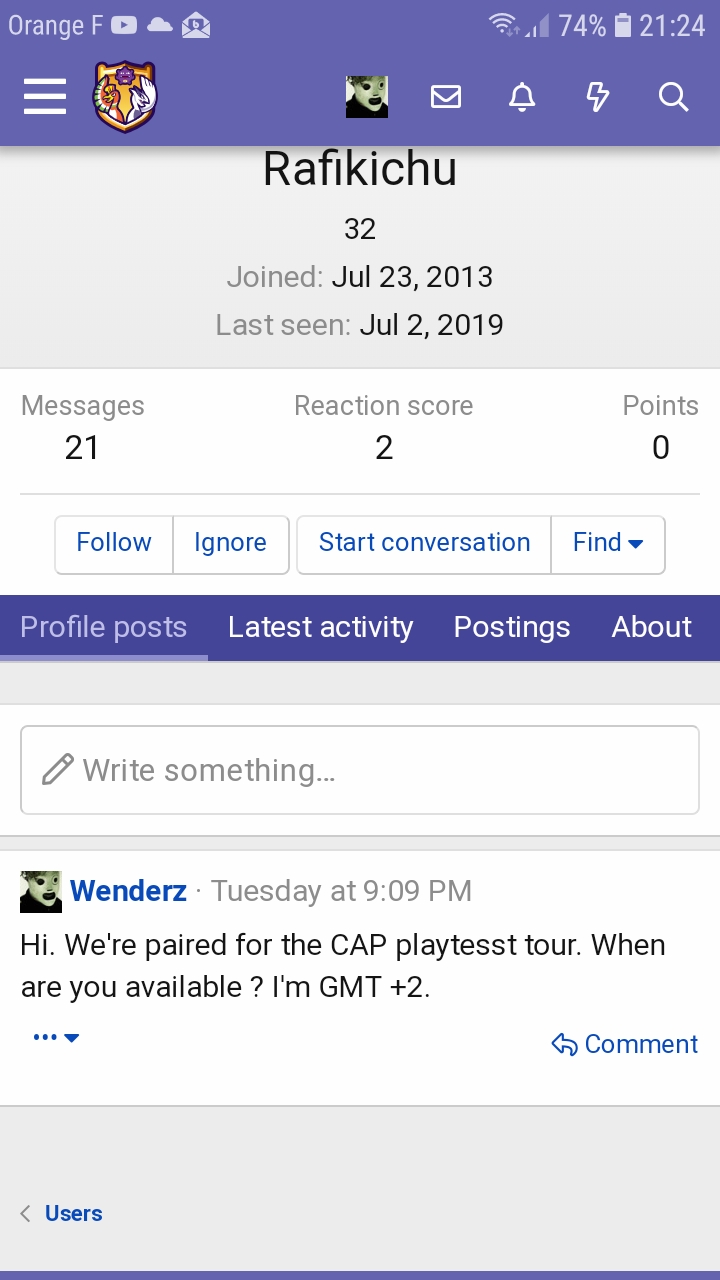This screenshot has width=720, height=1280.
Task: Open the hamburger navigation menu
Action: pos(45,97)
